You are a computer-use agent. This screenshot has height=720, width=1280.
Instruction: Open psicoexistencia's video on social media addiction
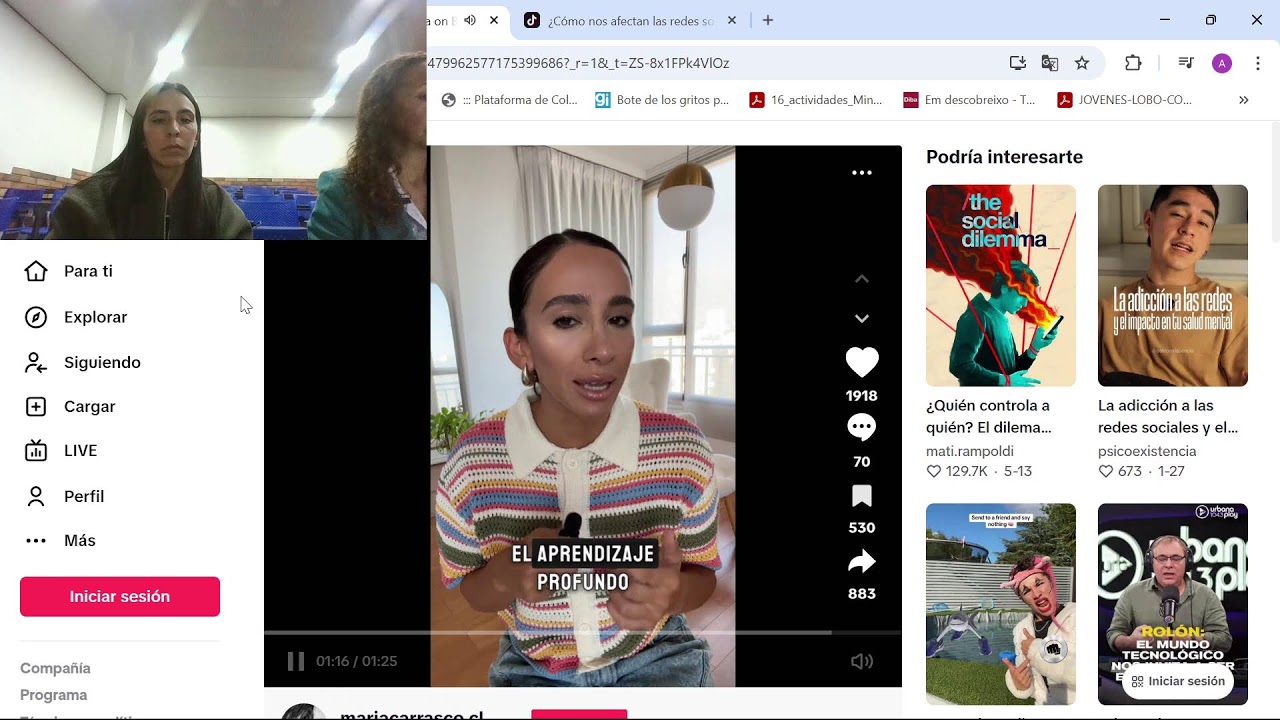coord(1172,286)
